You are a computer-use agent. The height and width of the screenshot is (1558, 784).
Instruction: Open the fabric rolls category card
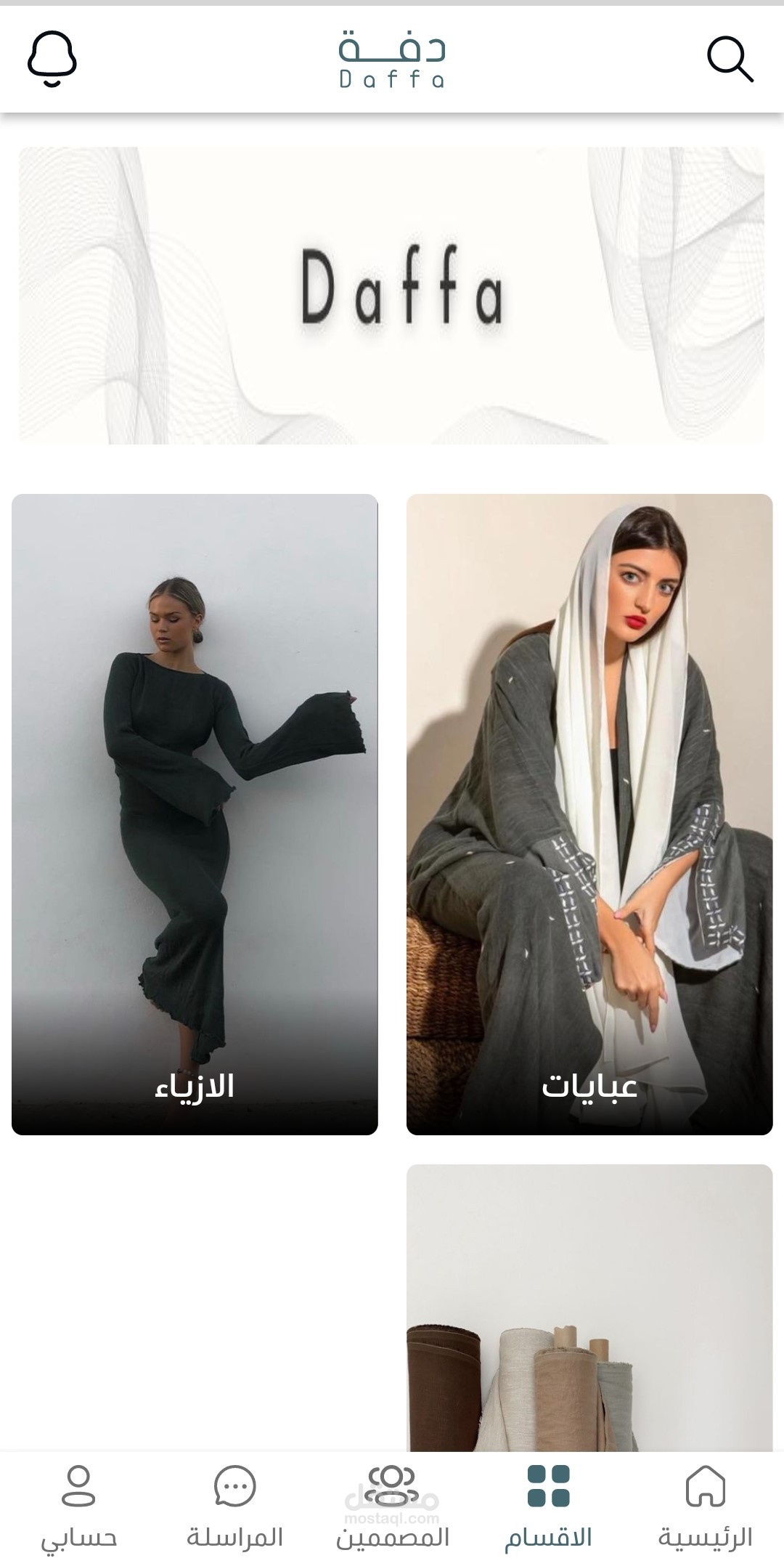pos(589,1307)
